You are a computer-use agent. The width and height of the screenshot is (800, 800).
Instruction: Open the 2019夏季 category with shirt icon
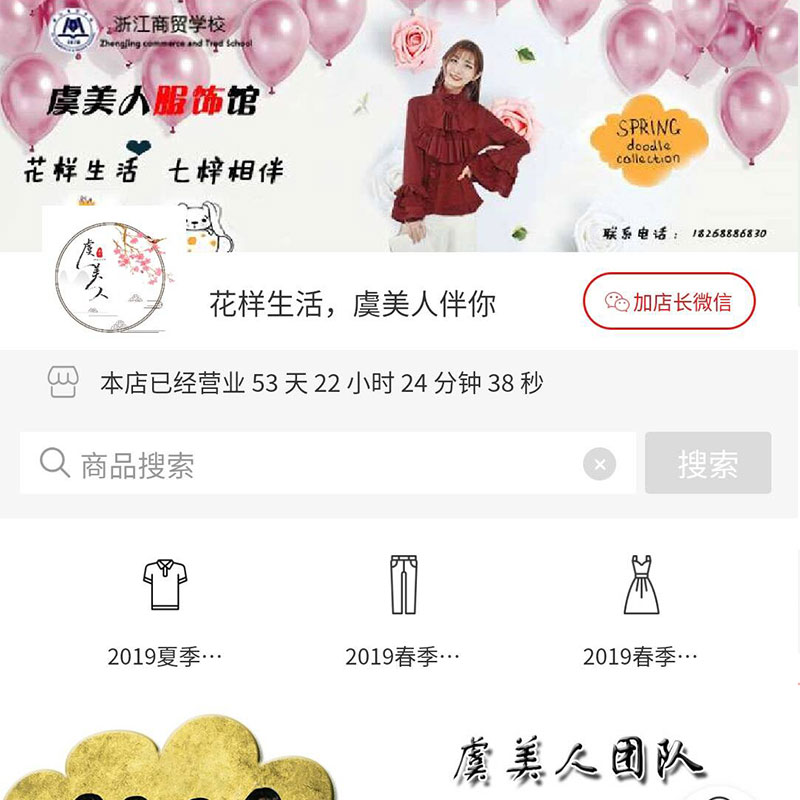tap(165, 610)
